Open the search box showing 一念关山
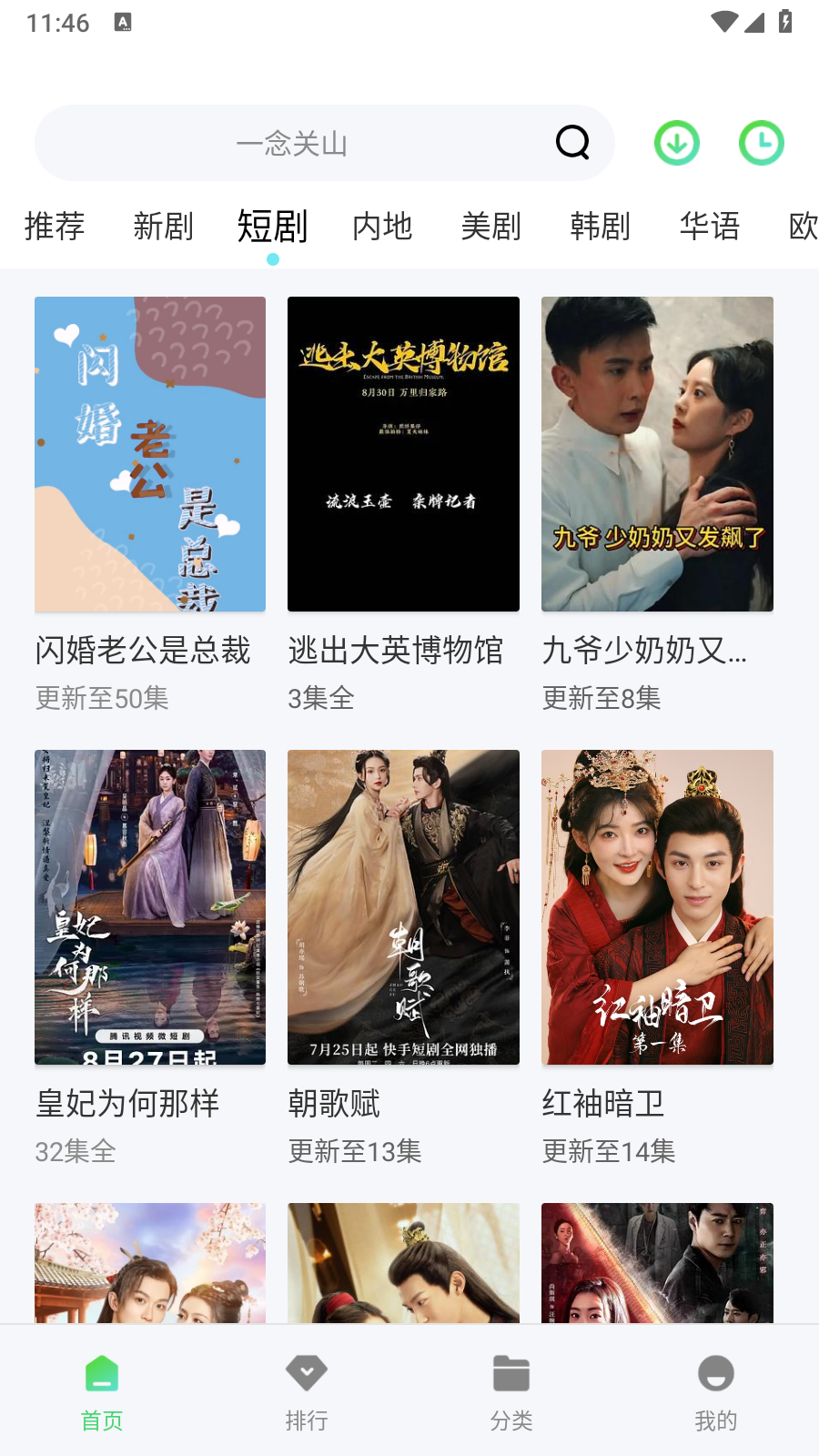Screen dimensions: 819x1456 (291, 143)
